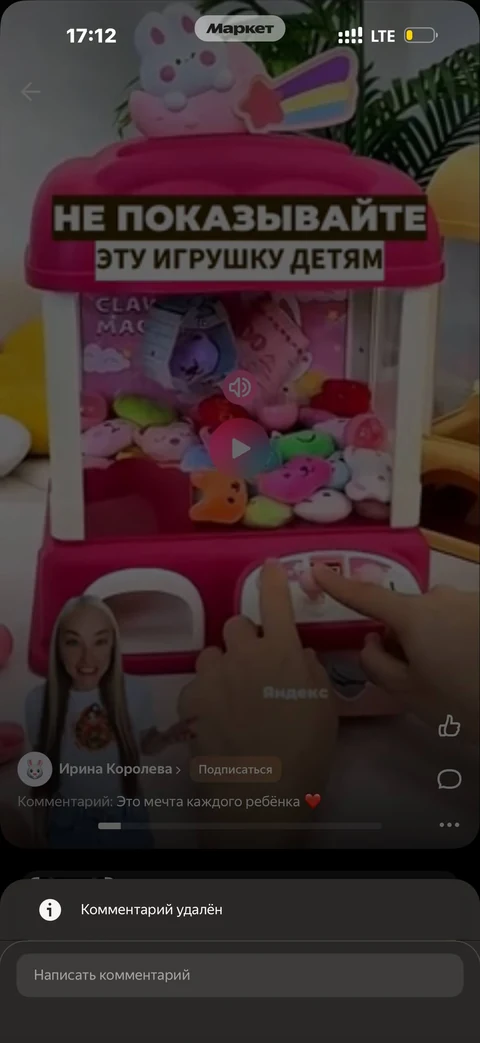480x1043 pixels.
Task: Toggle the video sound icon
Action: (x=240, y=387)
